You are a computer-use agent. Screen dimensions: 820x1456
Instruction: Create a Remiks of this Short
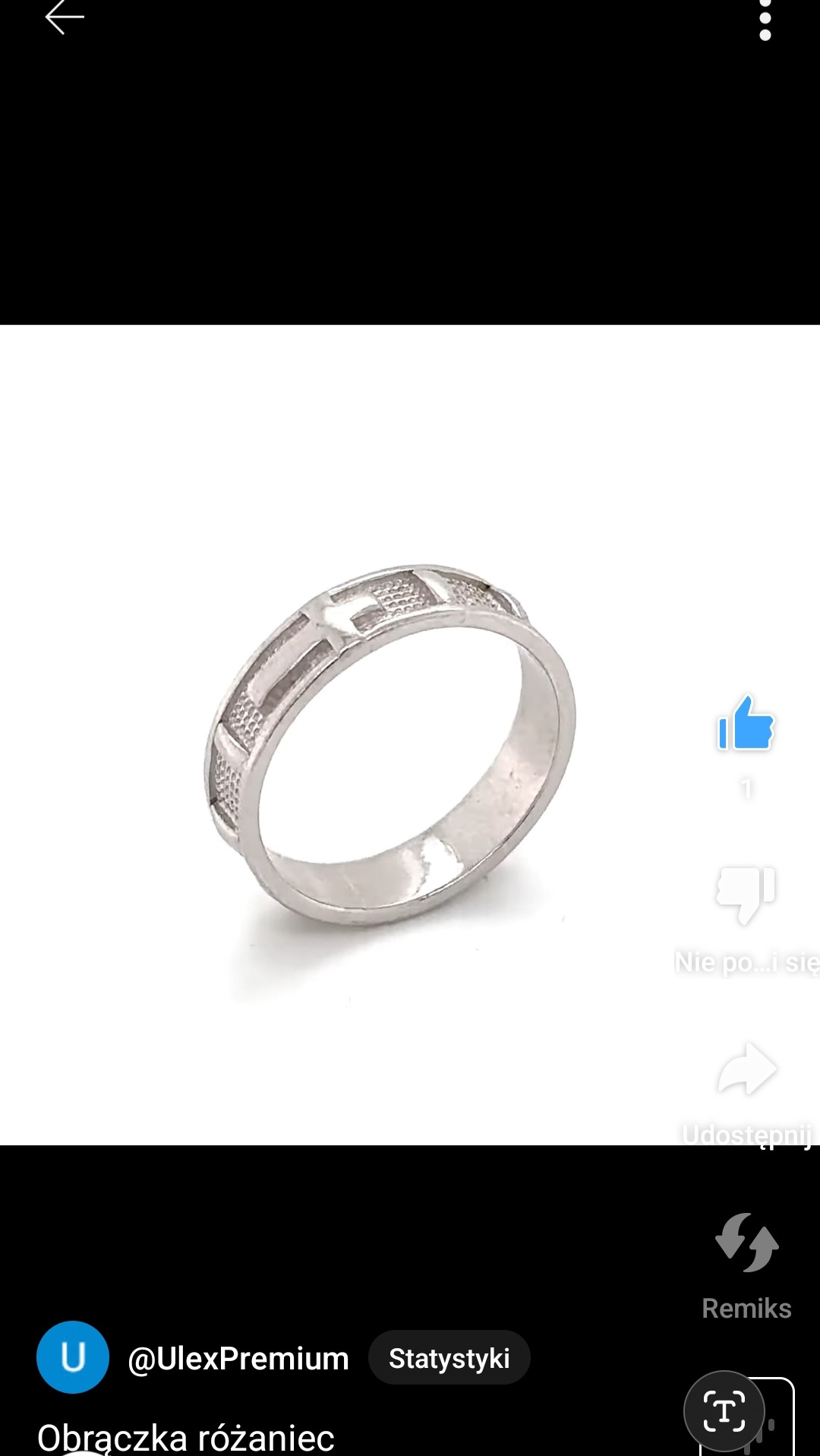[x=747, y=1243]
